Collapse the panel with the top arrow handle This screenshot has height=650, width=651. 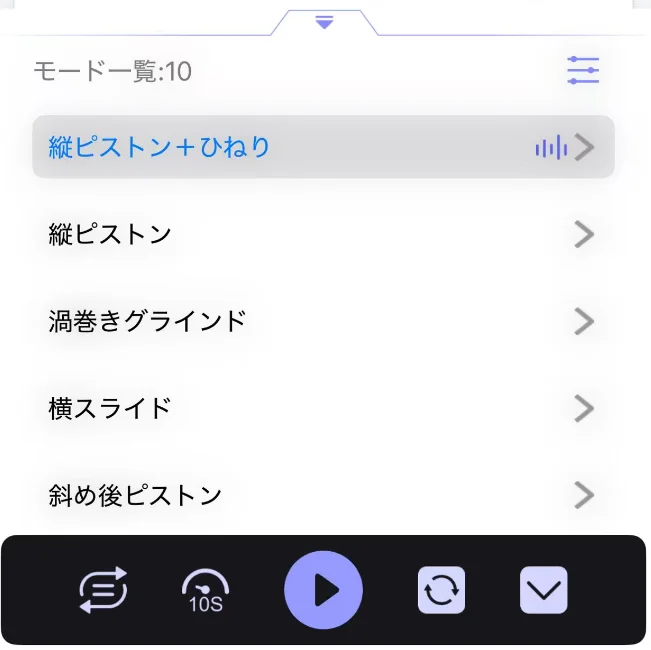pyautogui.click(x=324, y=22)
